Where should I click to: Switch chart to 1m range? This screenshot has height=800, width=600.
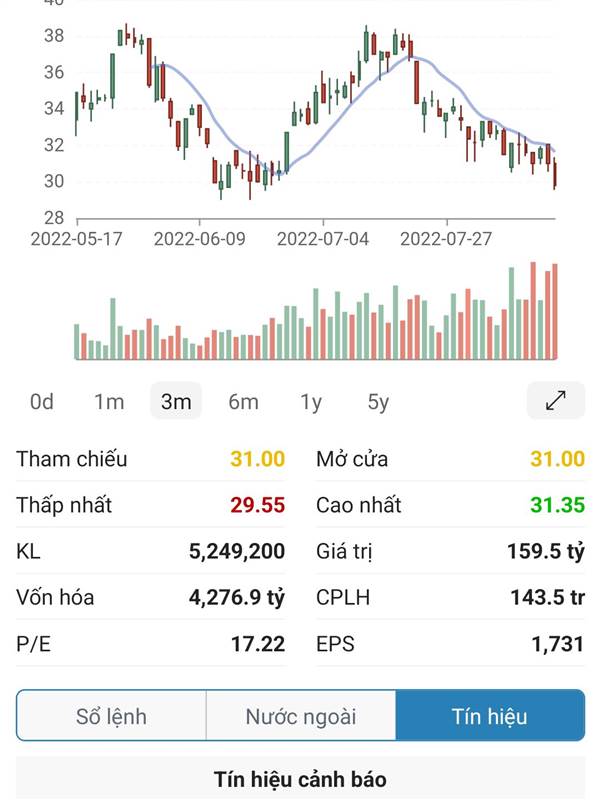click(109, 402)
